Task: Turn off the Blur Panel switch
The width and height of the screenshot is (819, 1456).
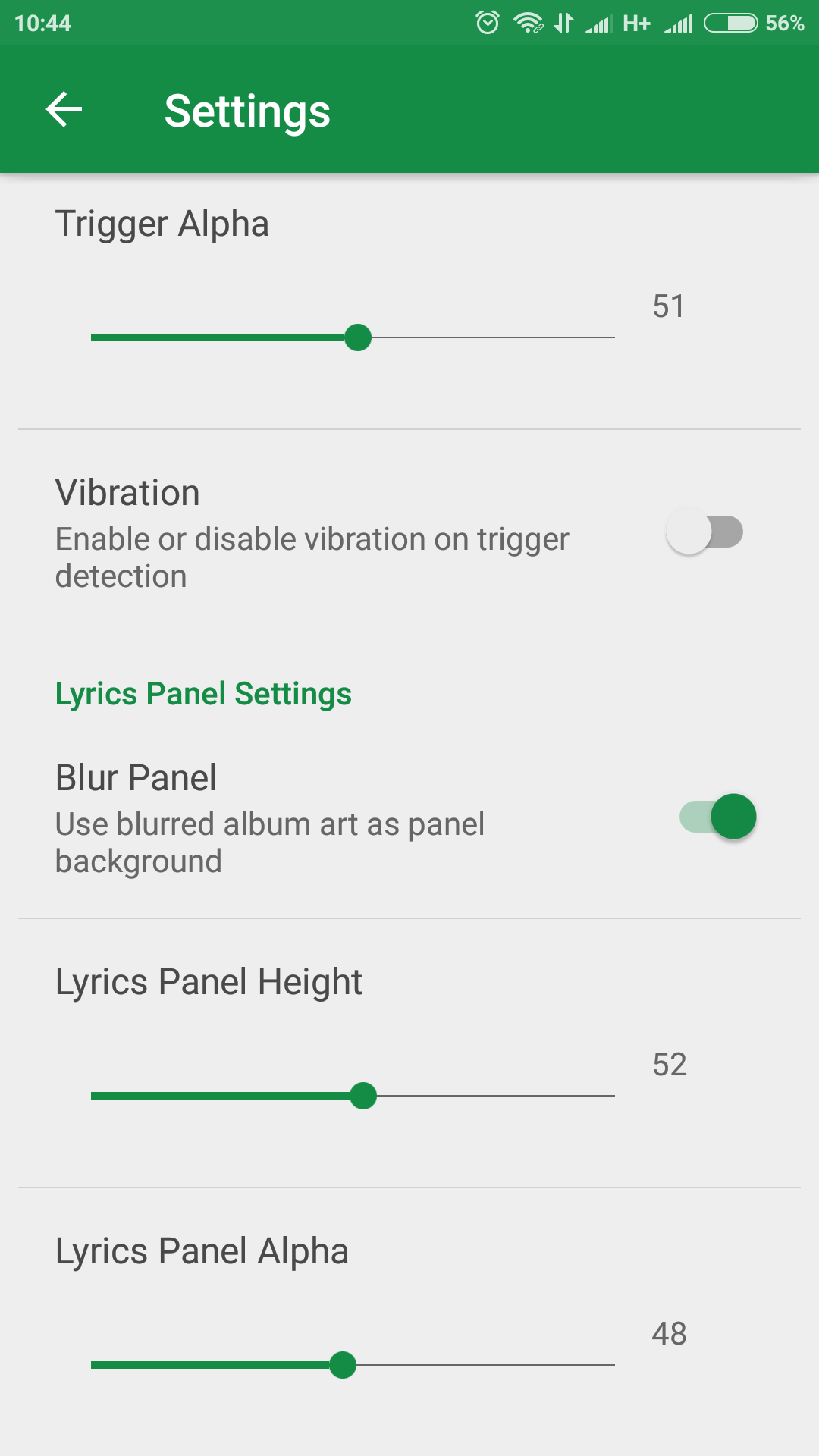Action: pos(718,817)
